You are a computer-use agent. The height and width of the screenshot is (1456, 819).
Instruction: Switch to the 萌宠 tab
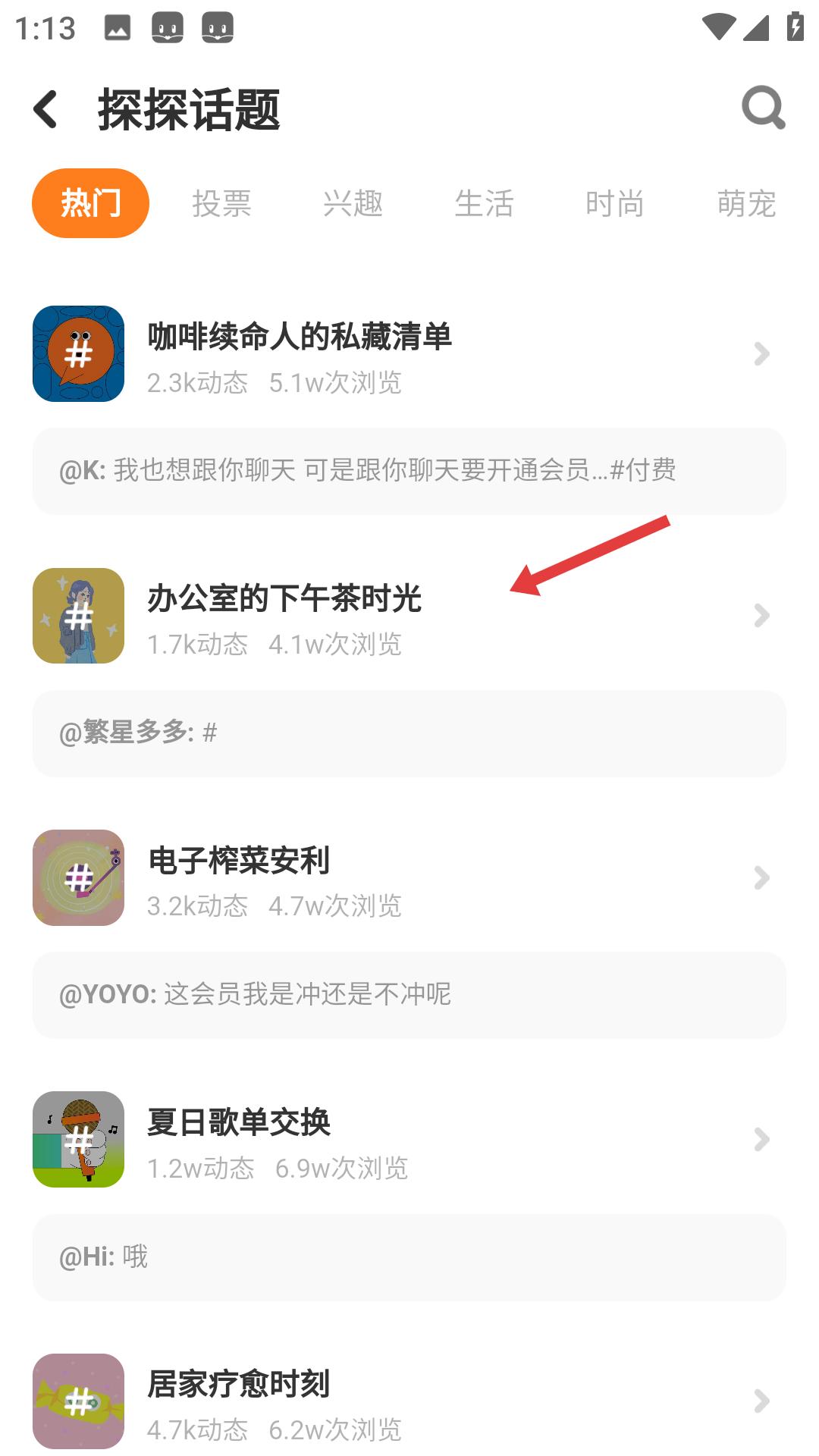[746, 203]
